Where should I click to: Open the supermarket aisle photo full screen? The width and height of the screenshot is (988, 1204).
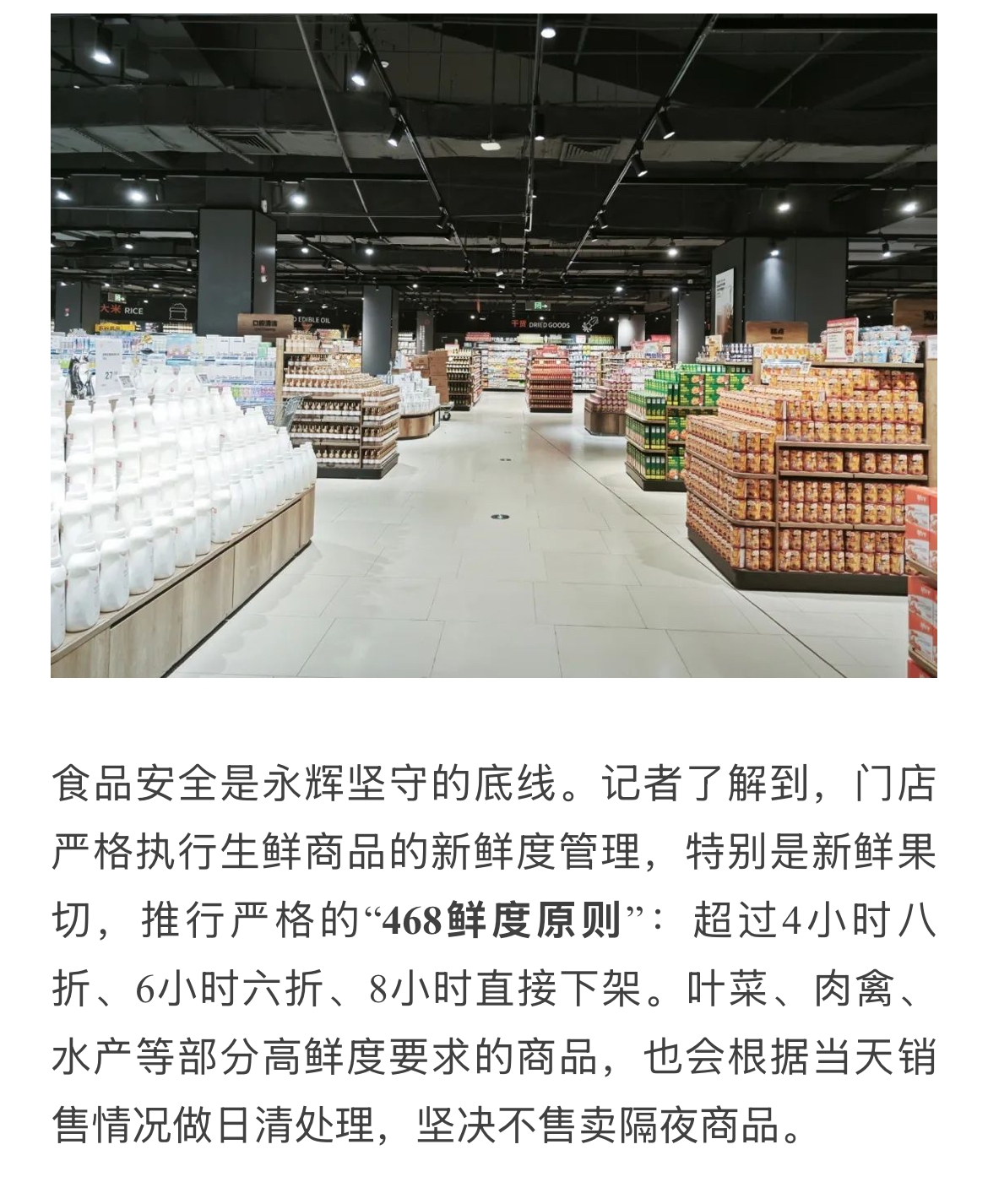pyautogui.click(x=493, y=345)
